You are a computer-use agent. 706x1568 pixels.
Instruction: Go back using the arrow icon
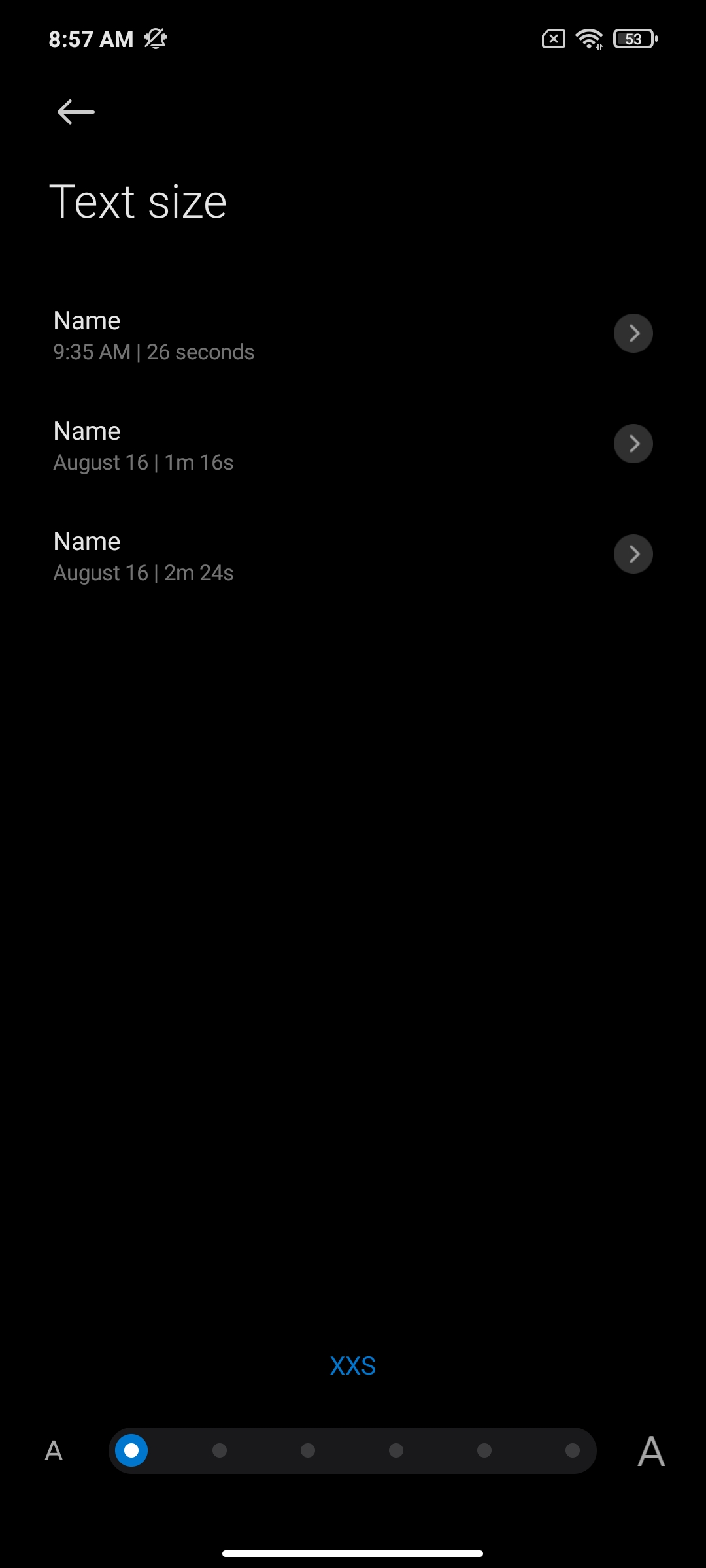point(76,112)
